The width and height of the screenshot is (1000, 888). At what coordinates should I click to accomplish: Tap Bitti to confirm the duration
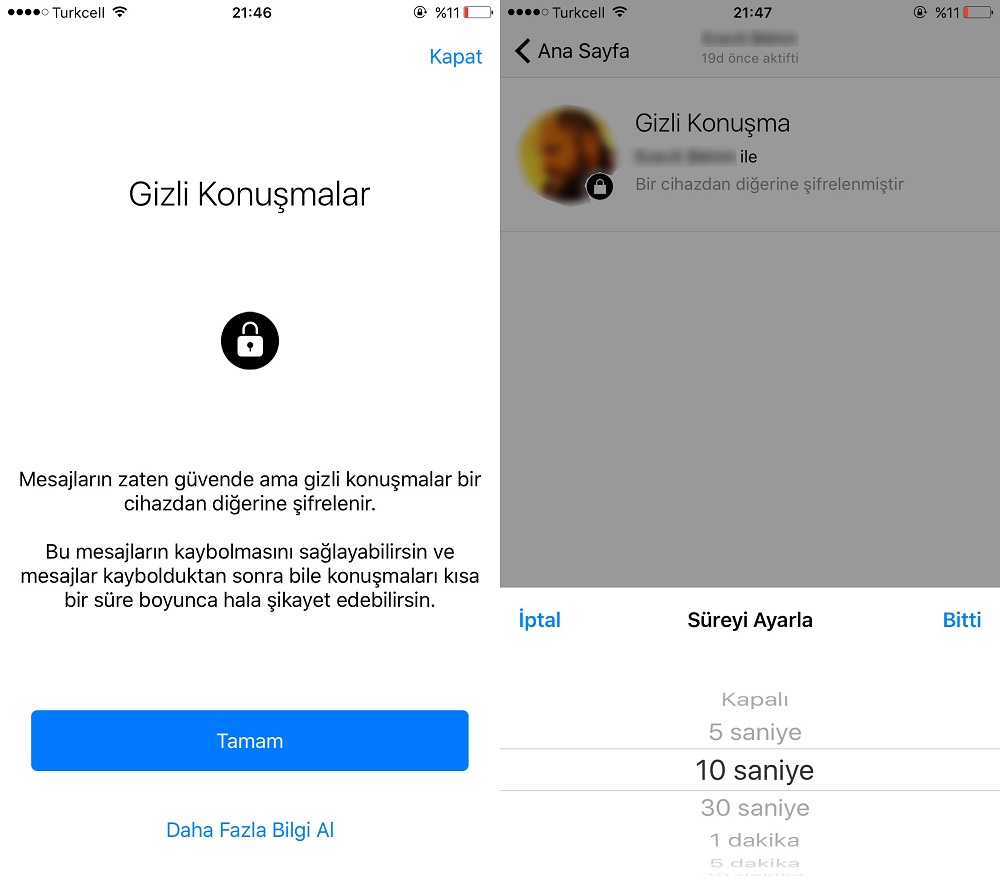(x=961, y=620)
